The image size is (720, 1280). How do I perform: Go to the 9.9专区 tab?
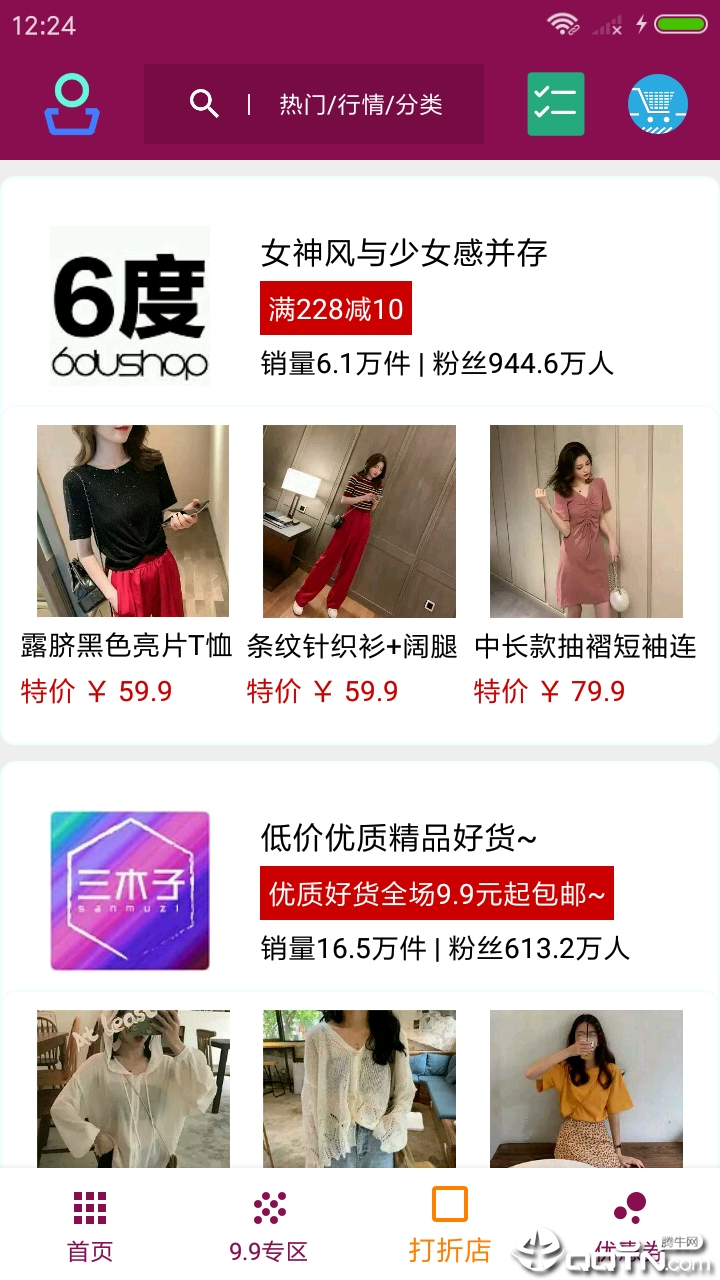[x=269, y=1225]
